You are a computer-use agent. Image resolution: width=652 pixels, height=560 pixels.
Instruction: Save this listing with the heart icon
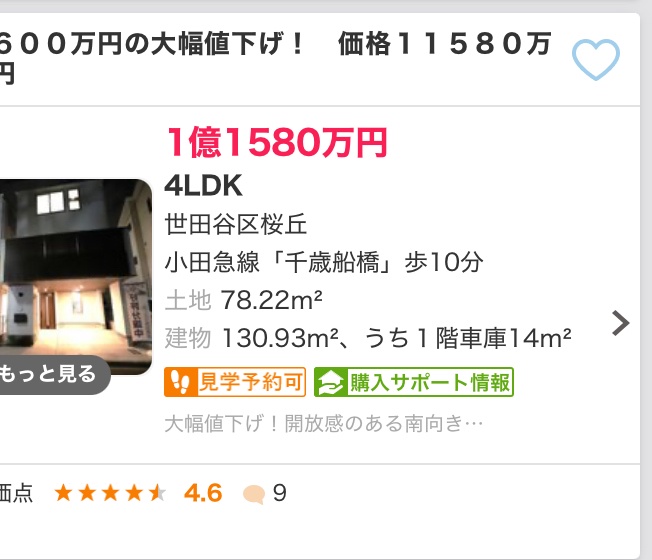click(x=596, y=61)
